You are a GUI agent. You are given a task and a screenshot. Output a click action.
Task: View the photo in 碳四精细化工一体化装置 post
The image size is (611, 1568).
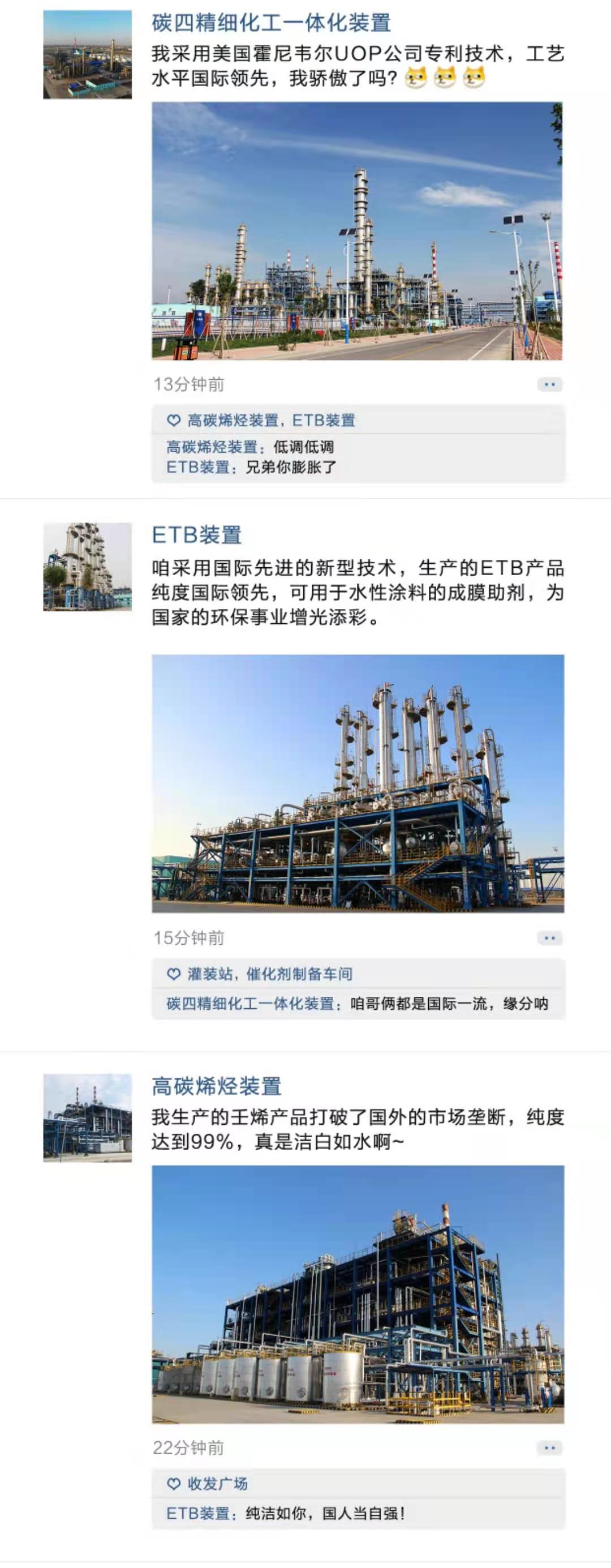(357, 232)
